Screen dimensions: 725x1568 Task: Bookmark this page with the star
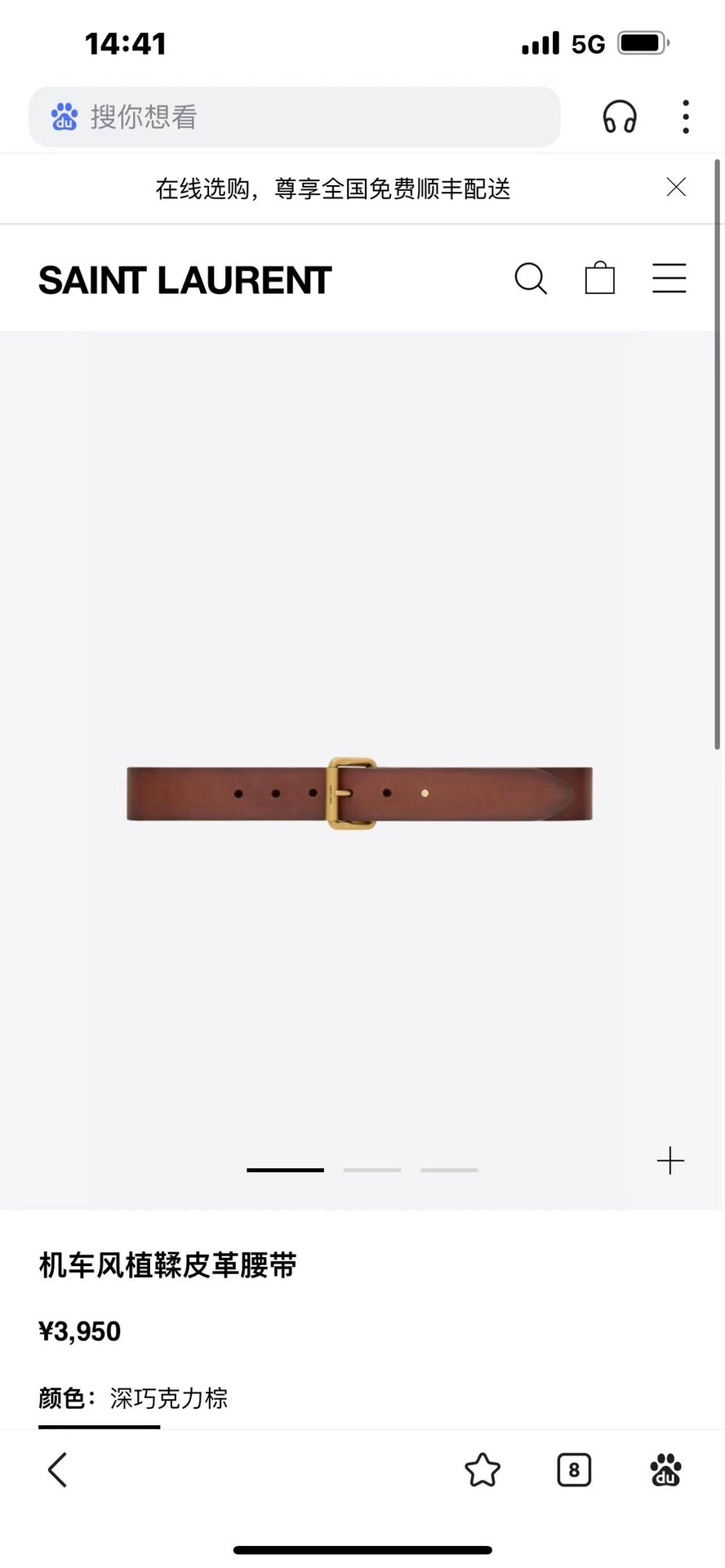click(483, 1470)
